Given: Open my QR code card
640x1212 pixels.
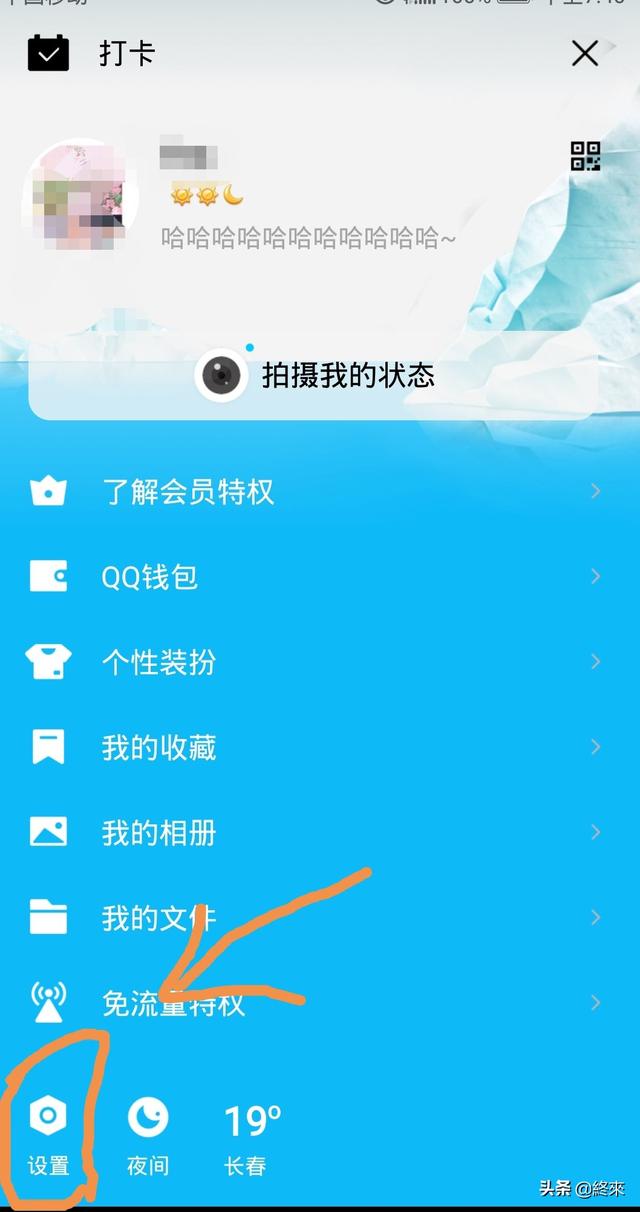Looking at the screenshot, I should pos(585,156).
